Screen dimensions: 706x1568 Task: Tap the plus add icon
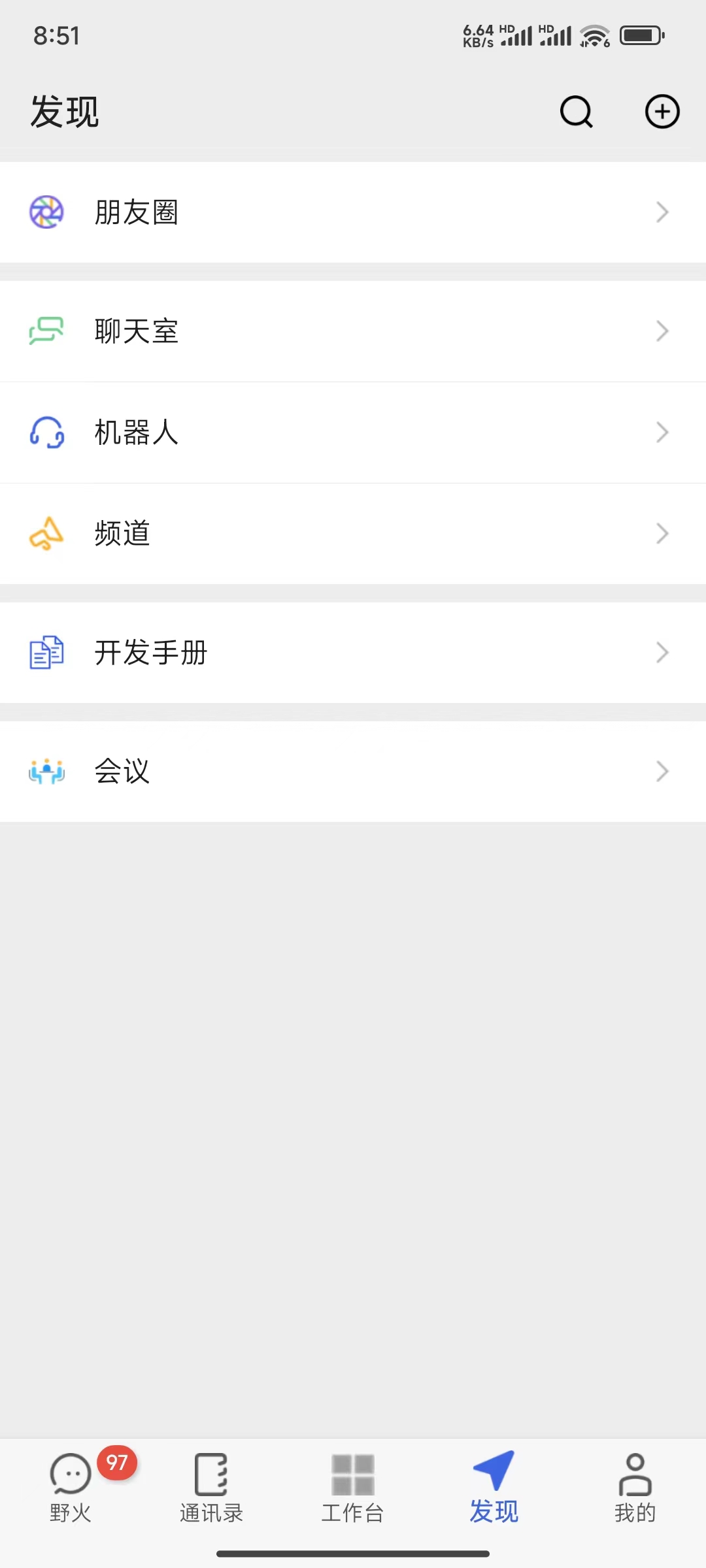[x=662, y=112]
